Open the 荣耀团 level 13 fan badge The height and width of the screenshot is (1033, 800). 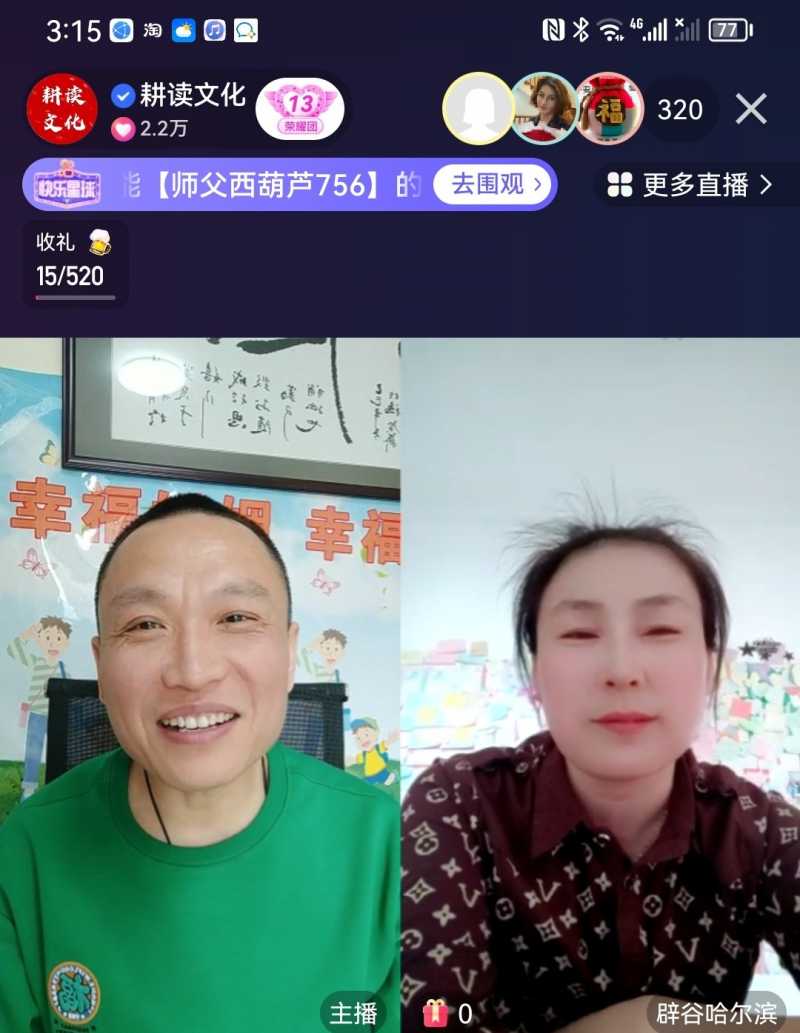(298, 109)
